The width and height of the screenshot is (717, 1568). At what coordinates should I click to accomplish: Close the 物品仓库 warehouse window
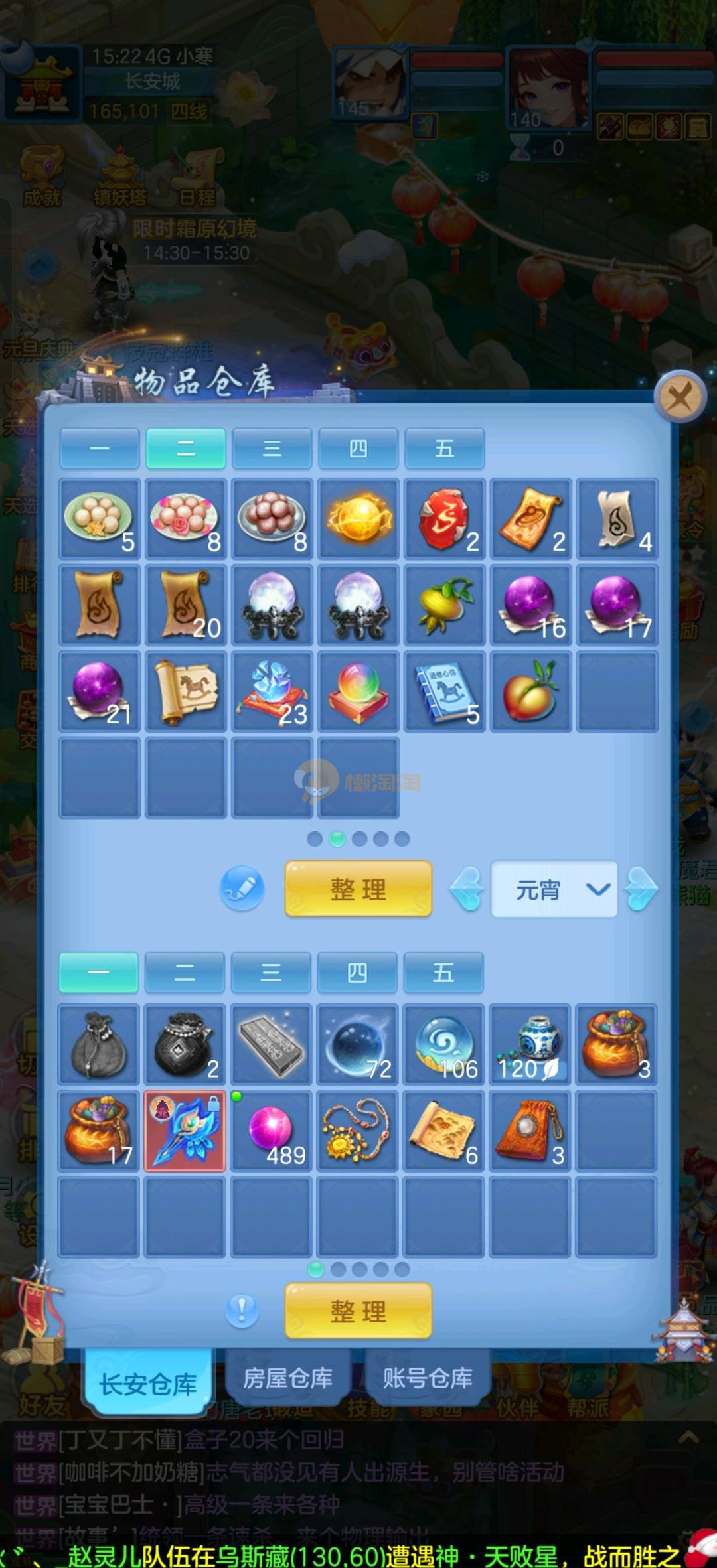(x=679, y=397)
